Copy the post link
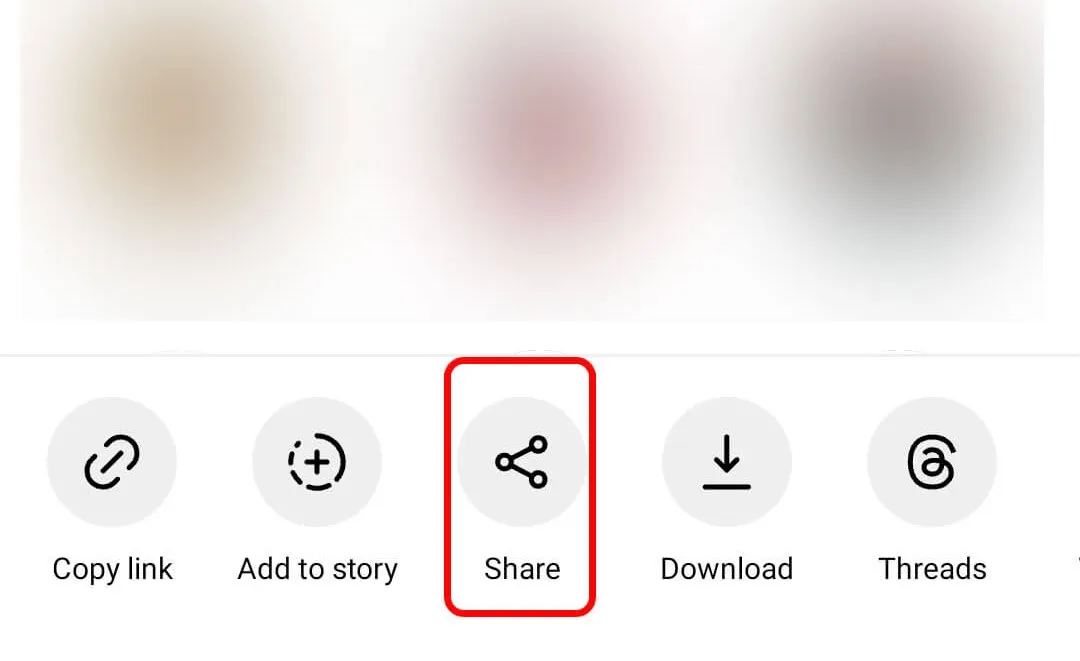1080x661 pixels. tap(112, 462)
